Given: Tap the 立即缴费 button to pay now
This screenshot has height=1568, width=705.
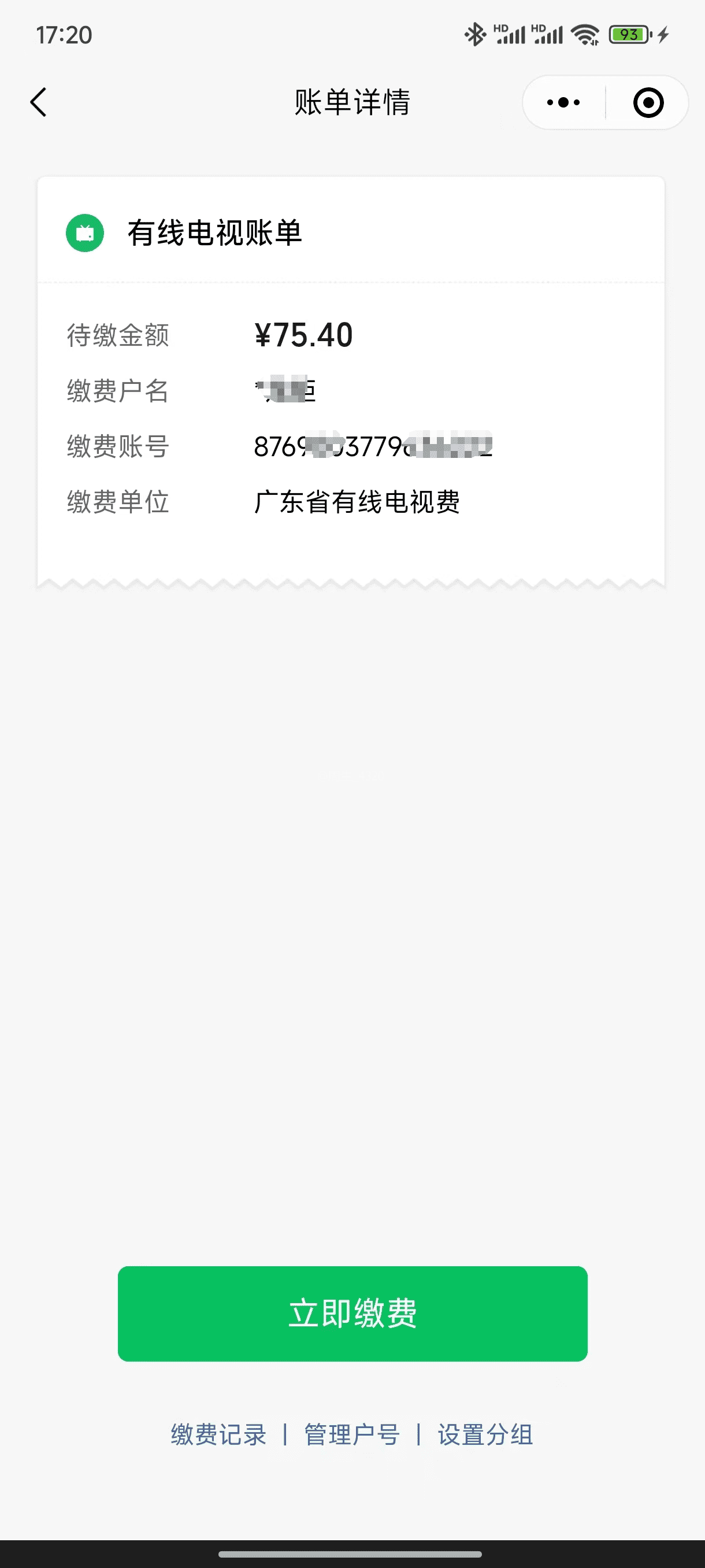Looking at the screenshot, I should [353, 1314].
